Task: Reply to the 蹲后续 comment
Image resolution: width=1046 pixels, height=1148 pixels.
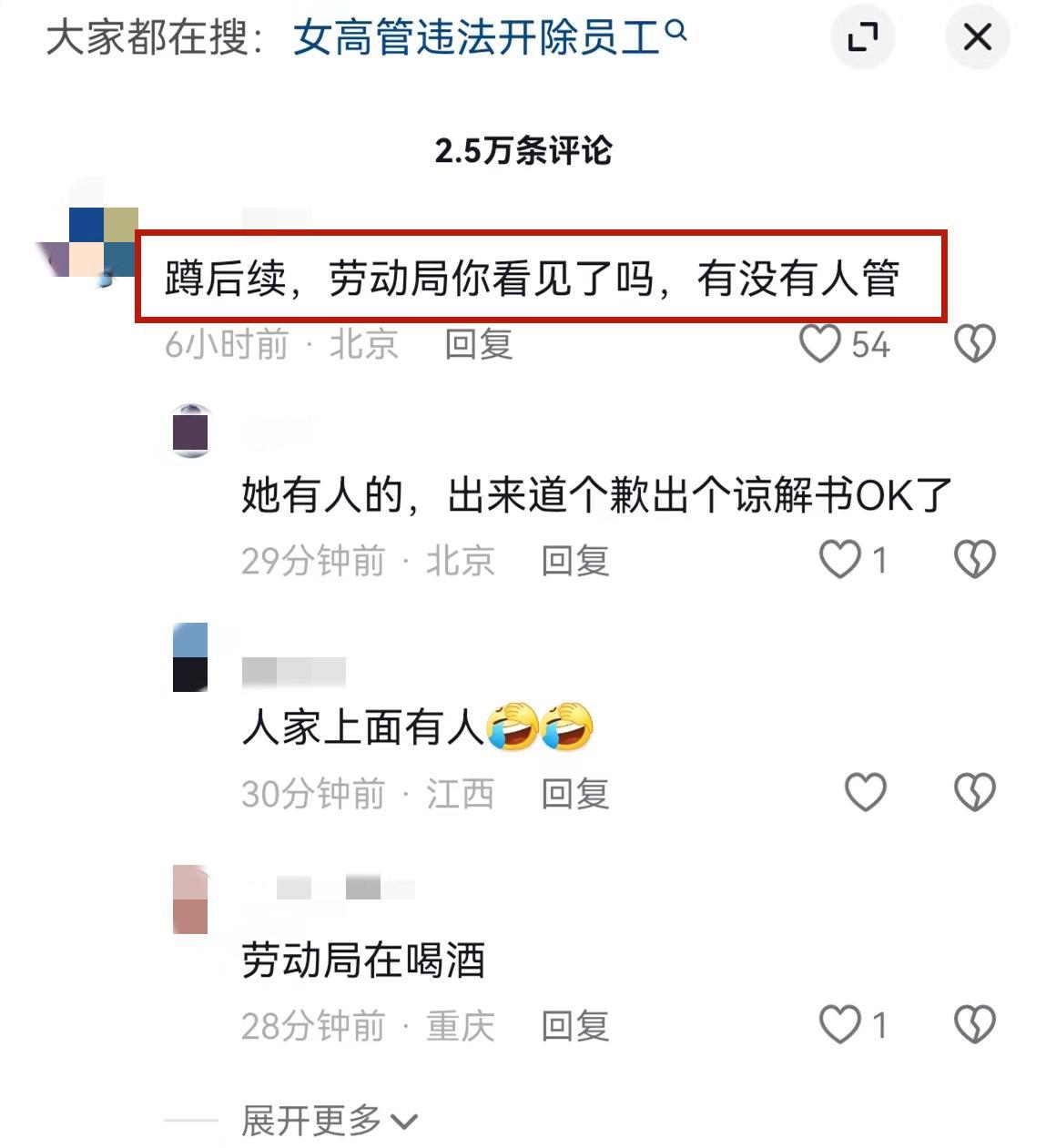Action: pyautogui.click(x=479, y=345)
